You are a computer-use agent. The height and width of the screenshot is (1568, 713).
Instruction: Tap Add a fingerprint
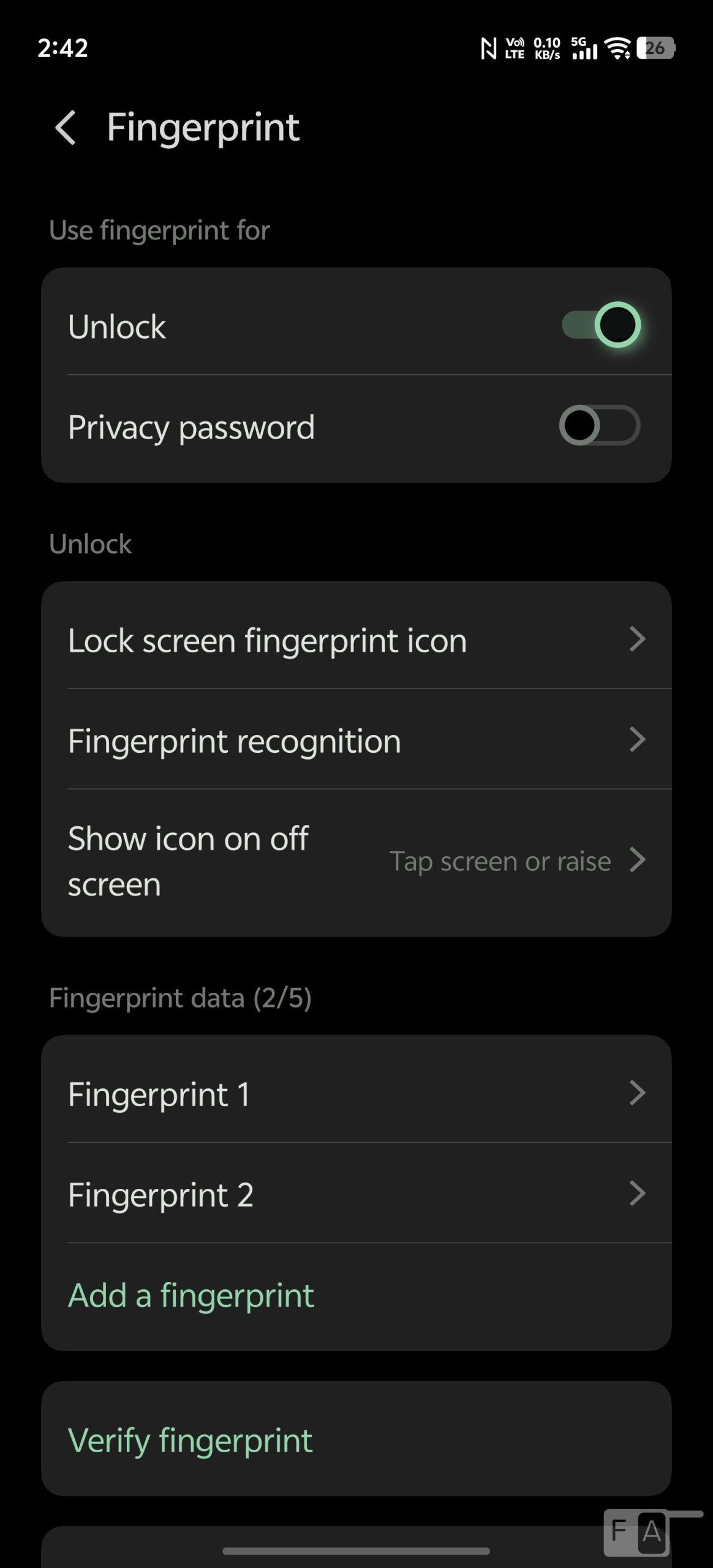pos(191,1295)
